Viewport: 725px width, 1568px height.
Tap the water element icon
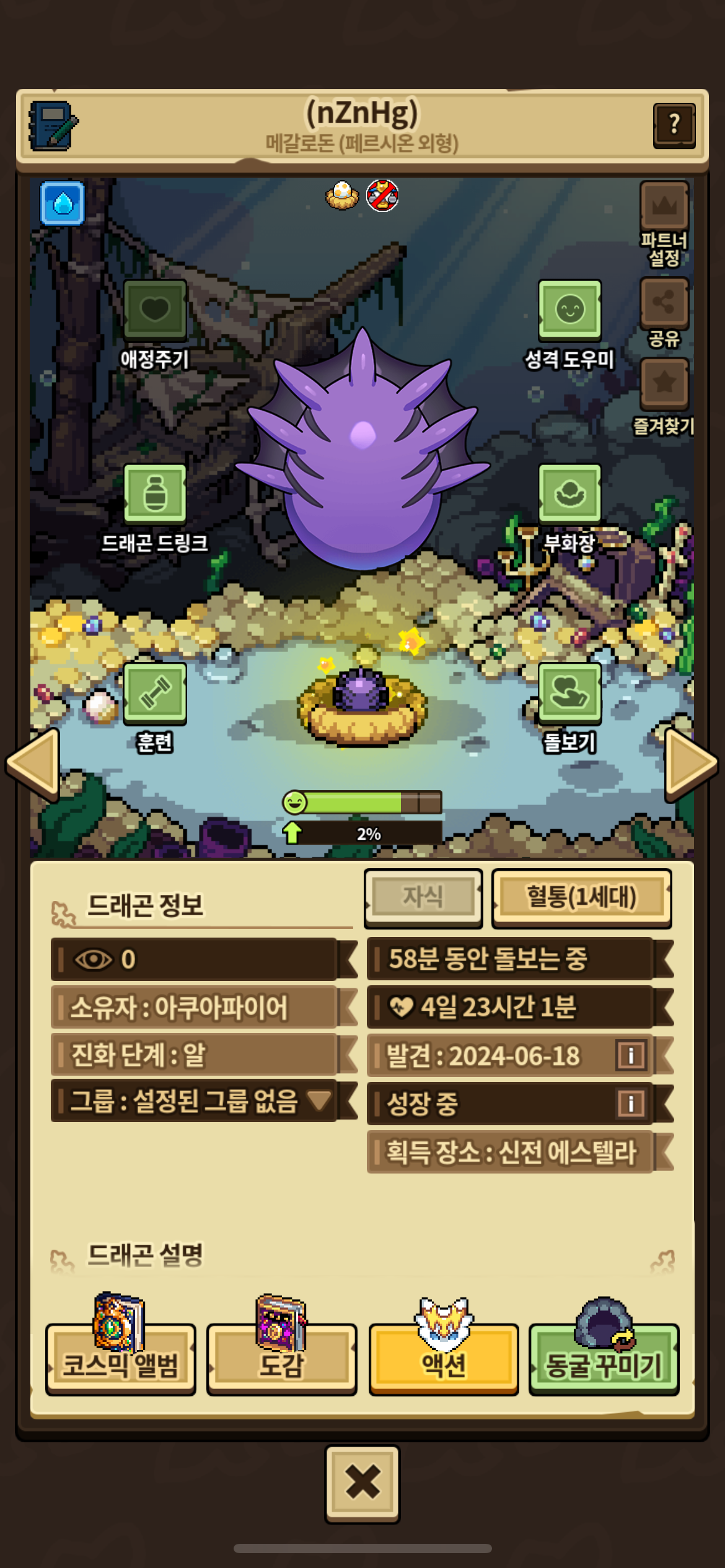click(63, 203)
